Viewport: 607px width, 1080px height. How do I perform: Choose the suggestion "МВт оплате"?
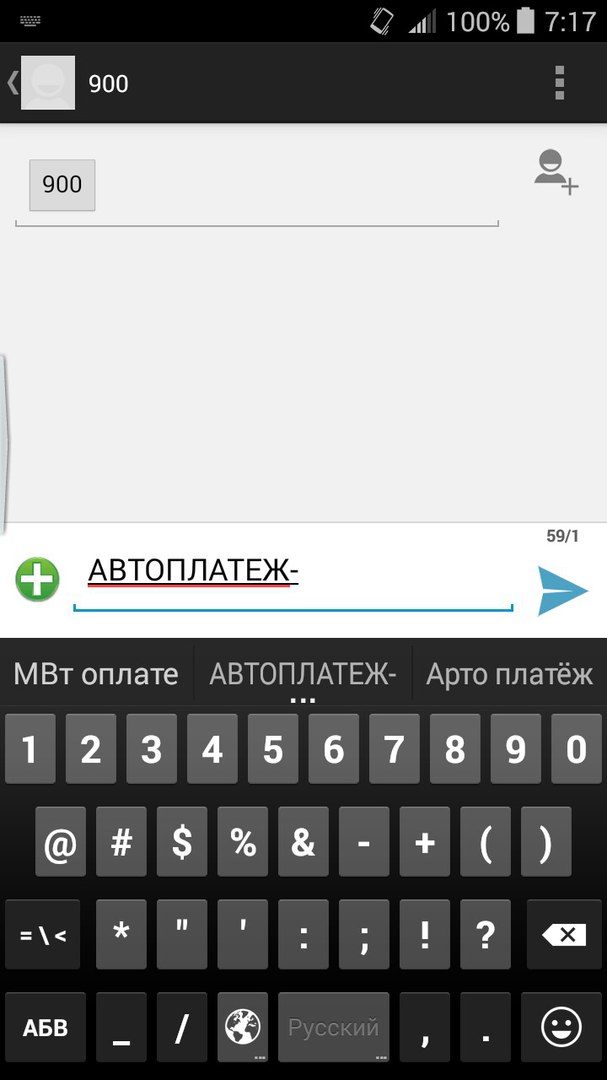96,675
